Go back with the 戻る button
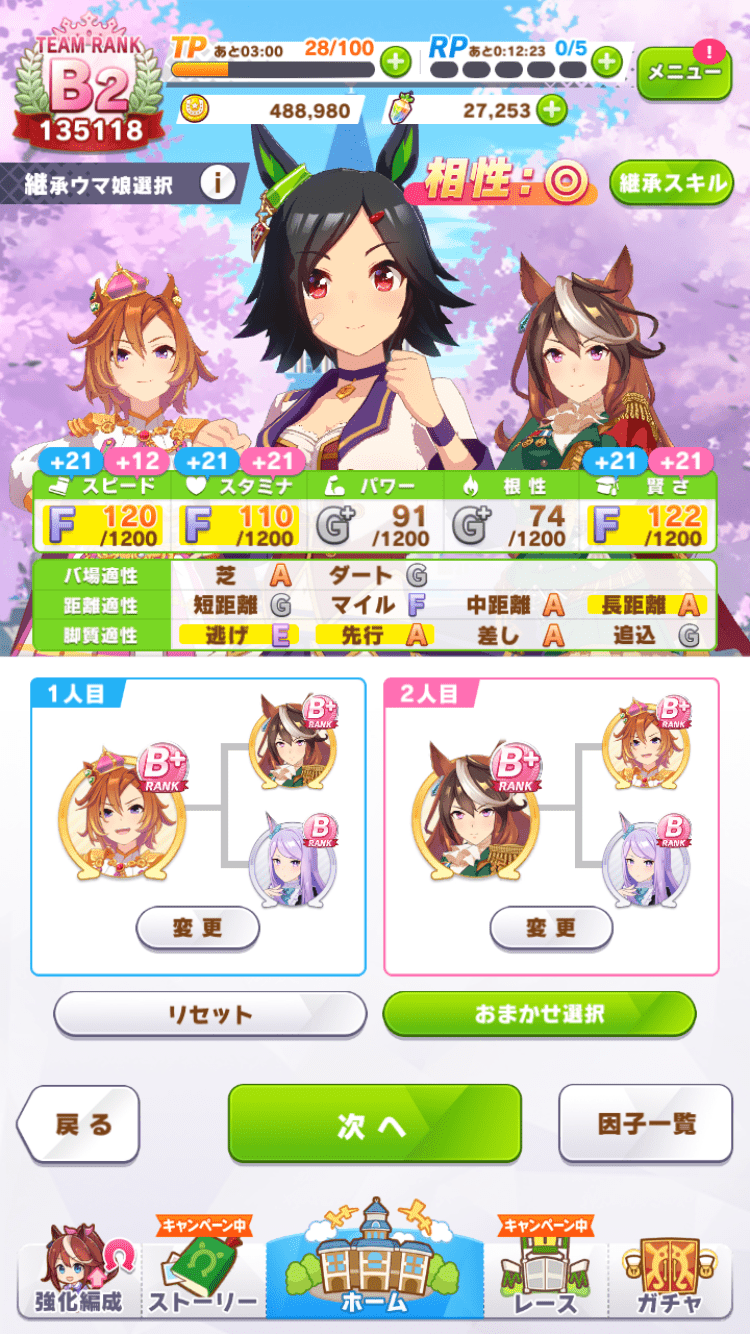This screenshot has width=750, height=1334. (80, 1124)
